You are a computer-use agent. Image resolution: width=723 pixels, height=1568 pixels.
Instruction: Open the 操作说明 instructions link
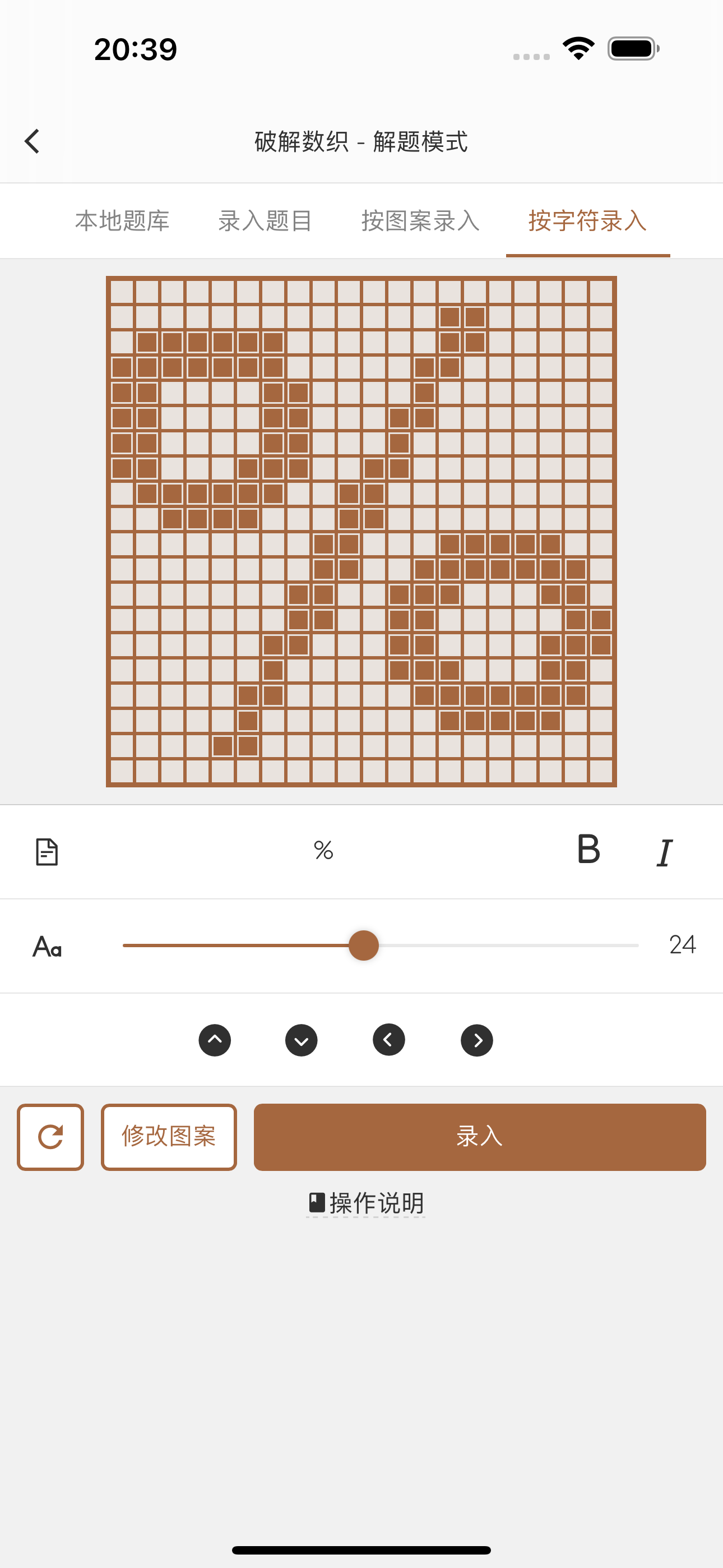coord(366,1203)
